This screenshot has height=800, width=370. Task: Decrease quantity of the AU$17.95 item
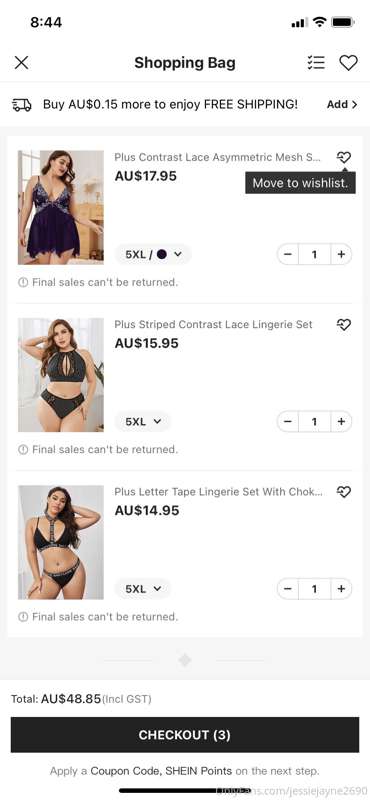coord(288,254)
